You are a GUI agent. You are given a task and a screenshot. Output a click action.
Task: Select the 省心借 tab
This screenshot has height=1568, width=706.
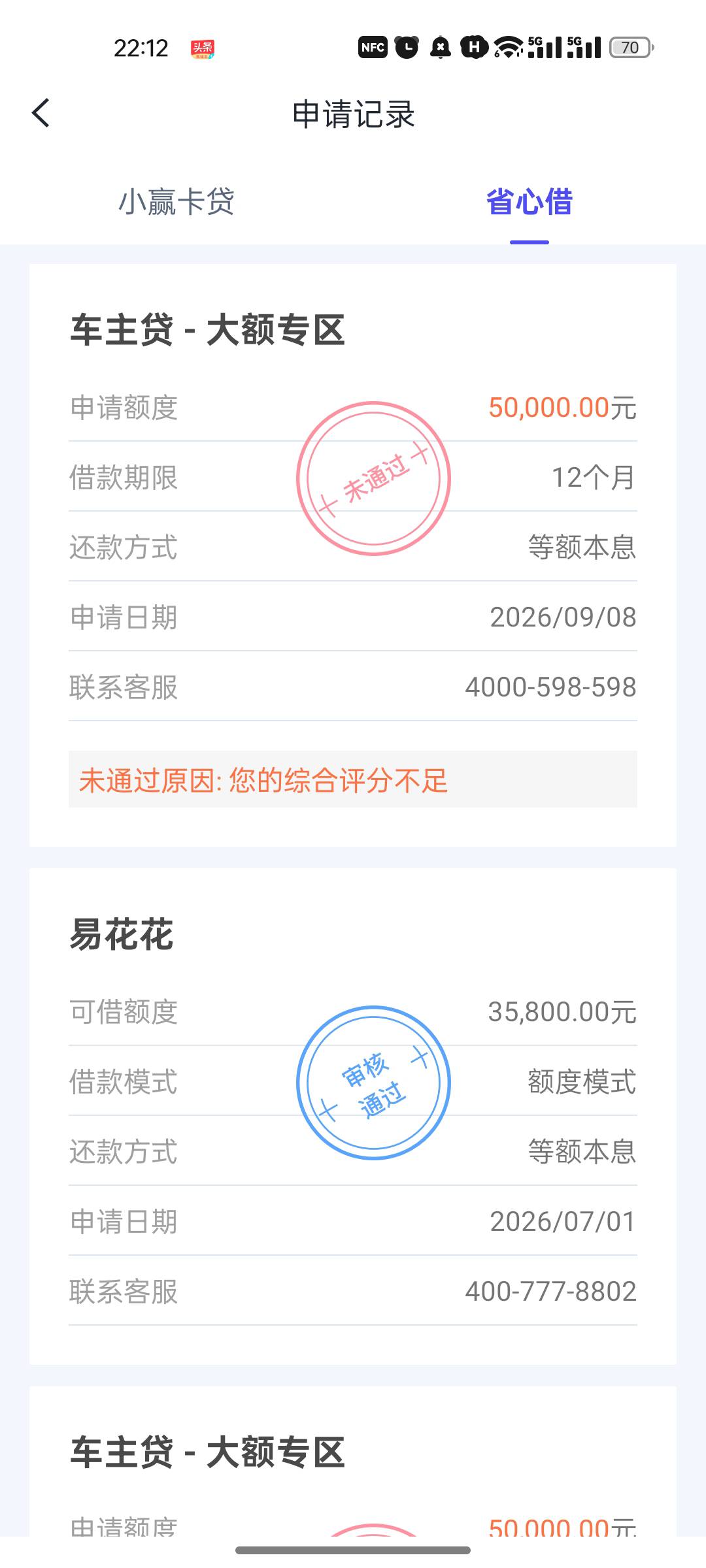529,201
